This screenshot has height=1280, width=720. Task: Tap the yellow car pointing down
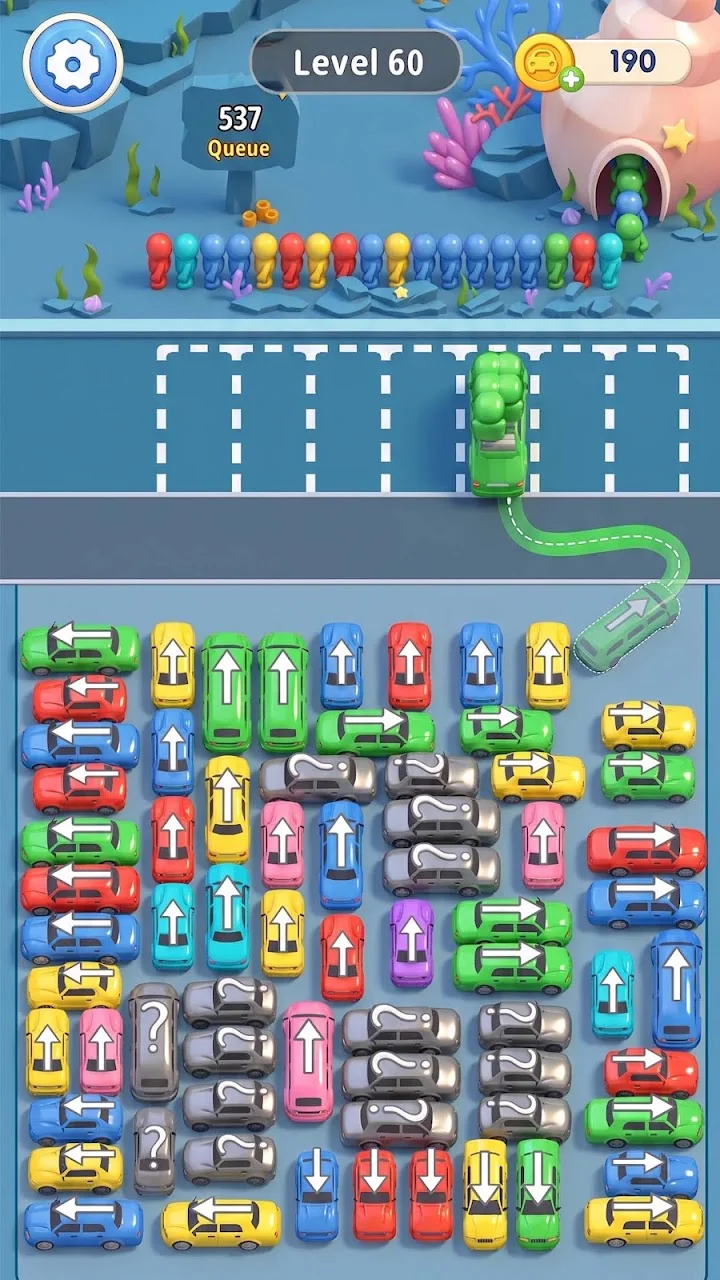485,1193
